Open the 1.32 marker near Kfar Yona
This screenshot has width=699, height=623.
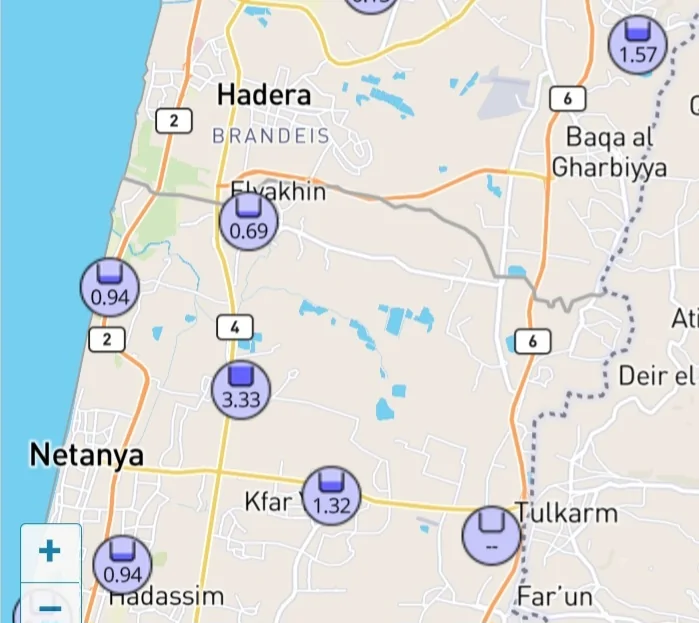pos(331,494)
